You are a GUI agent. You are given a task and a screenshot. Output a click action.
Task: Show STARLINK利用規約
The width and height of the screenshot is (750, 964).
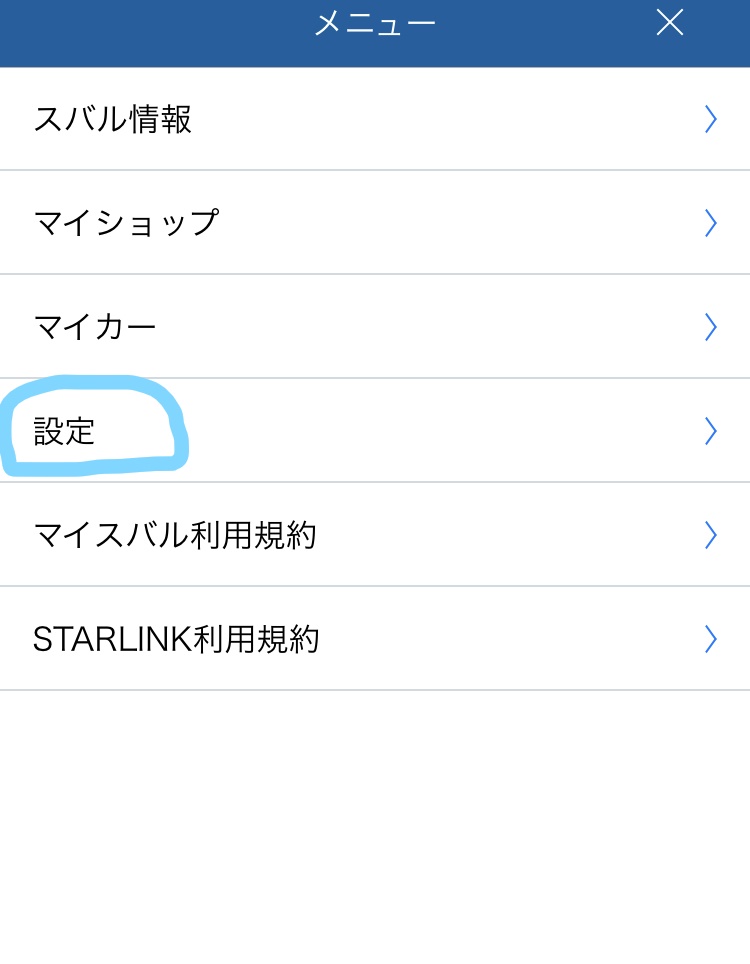tap(375, 639)
